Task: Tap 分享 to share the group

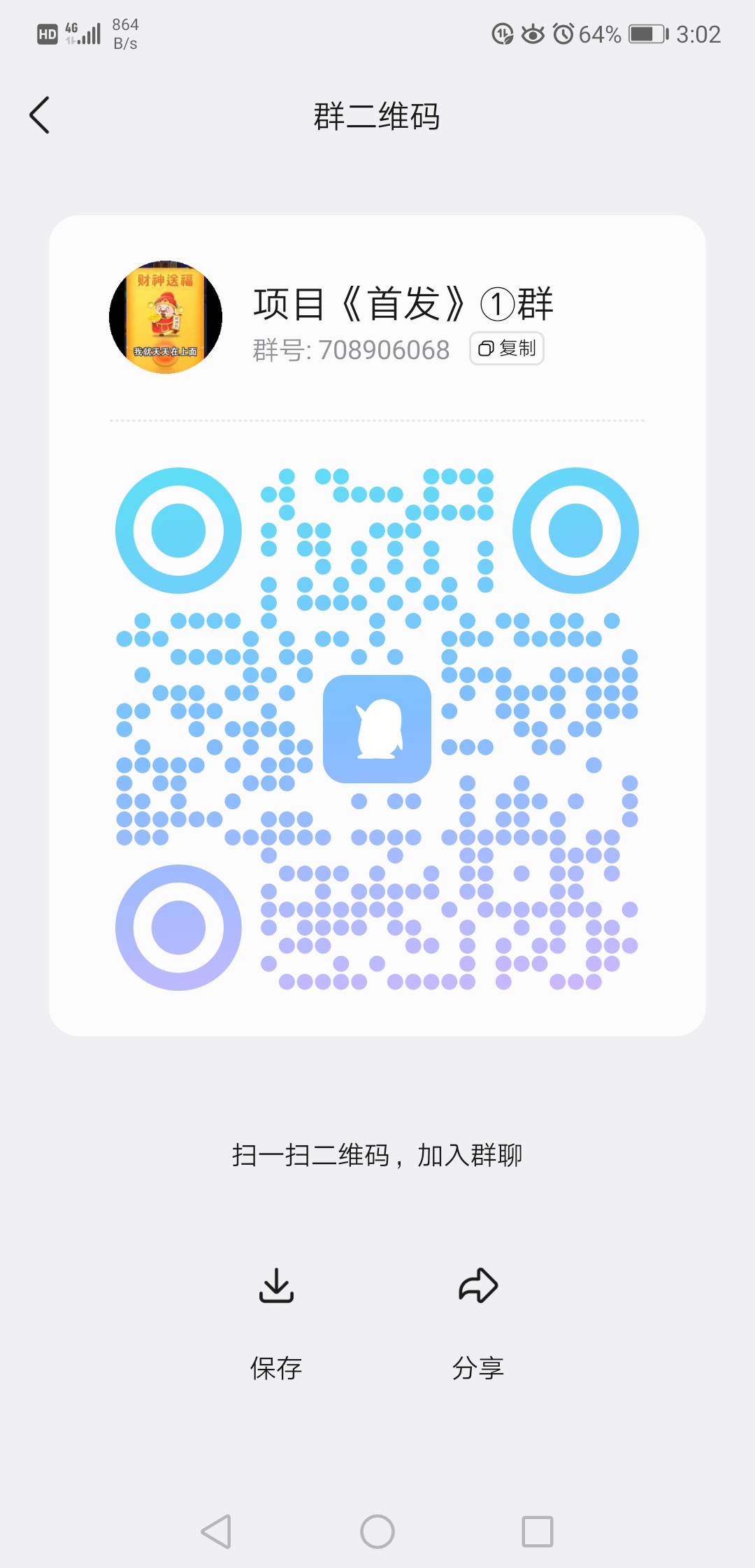Action: click(x=477, y=1367)
